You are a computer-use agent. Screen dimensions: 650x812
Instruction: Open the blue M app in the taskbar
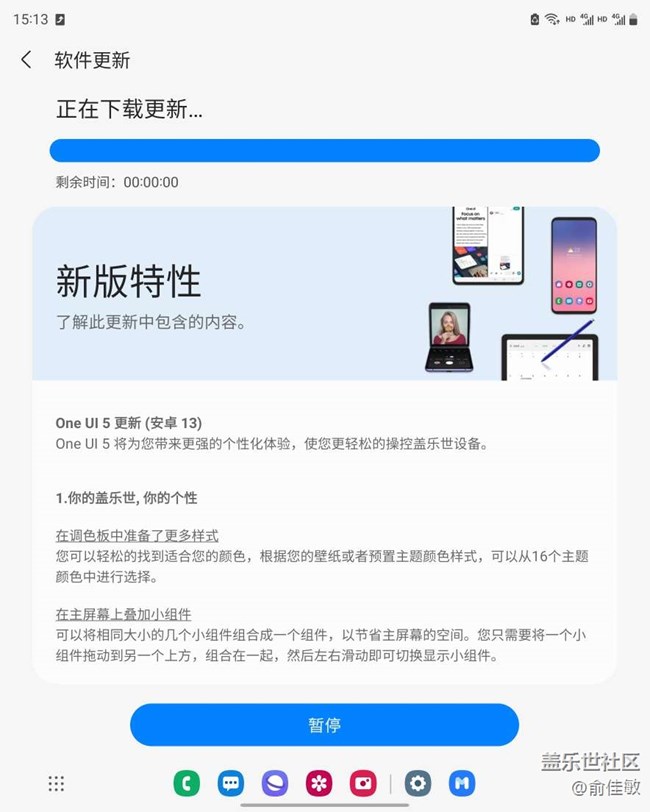[x=462, y=783]
